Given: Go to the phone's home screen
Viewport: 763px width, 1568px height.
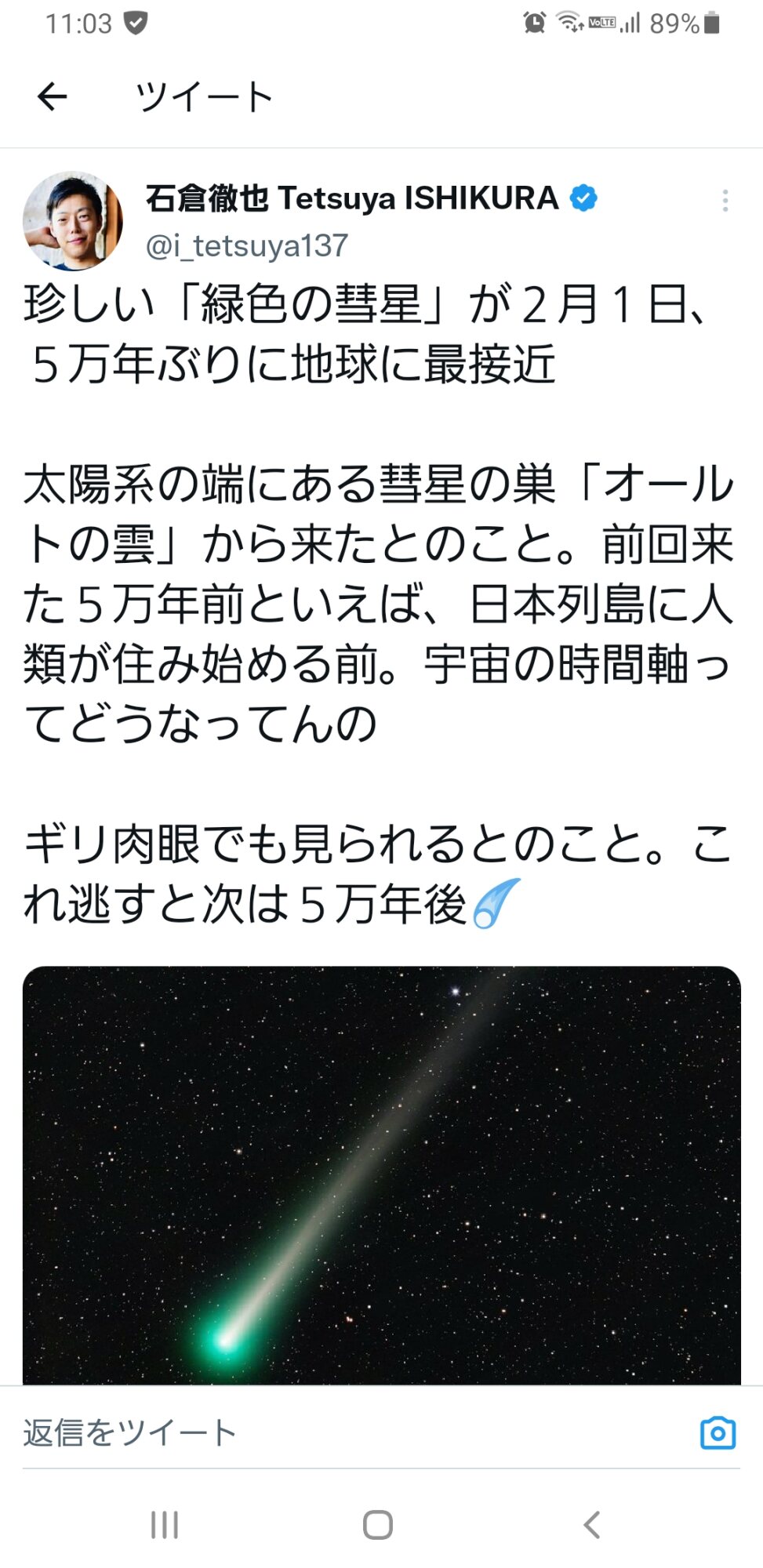Looking at the screenshot, I should click(378, 1525).
